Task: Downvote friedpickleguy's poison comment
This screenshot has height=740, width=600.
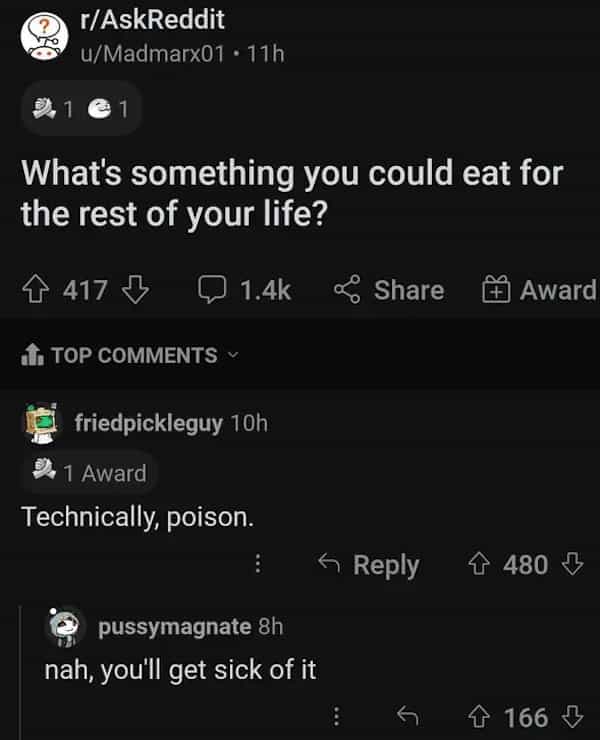Action: click(x=572, y=565)
